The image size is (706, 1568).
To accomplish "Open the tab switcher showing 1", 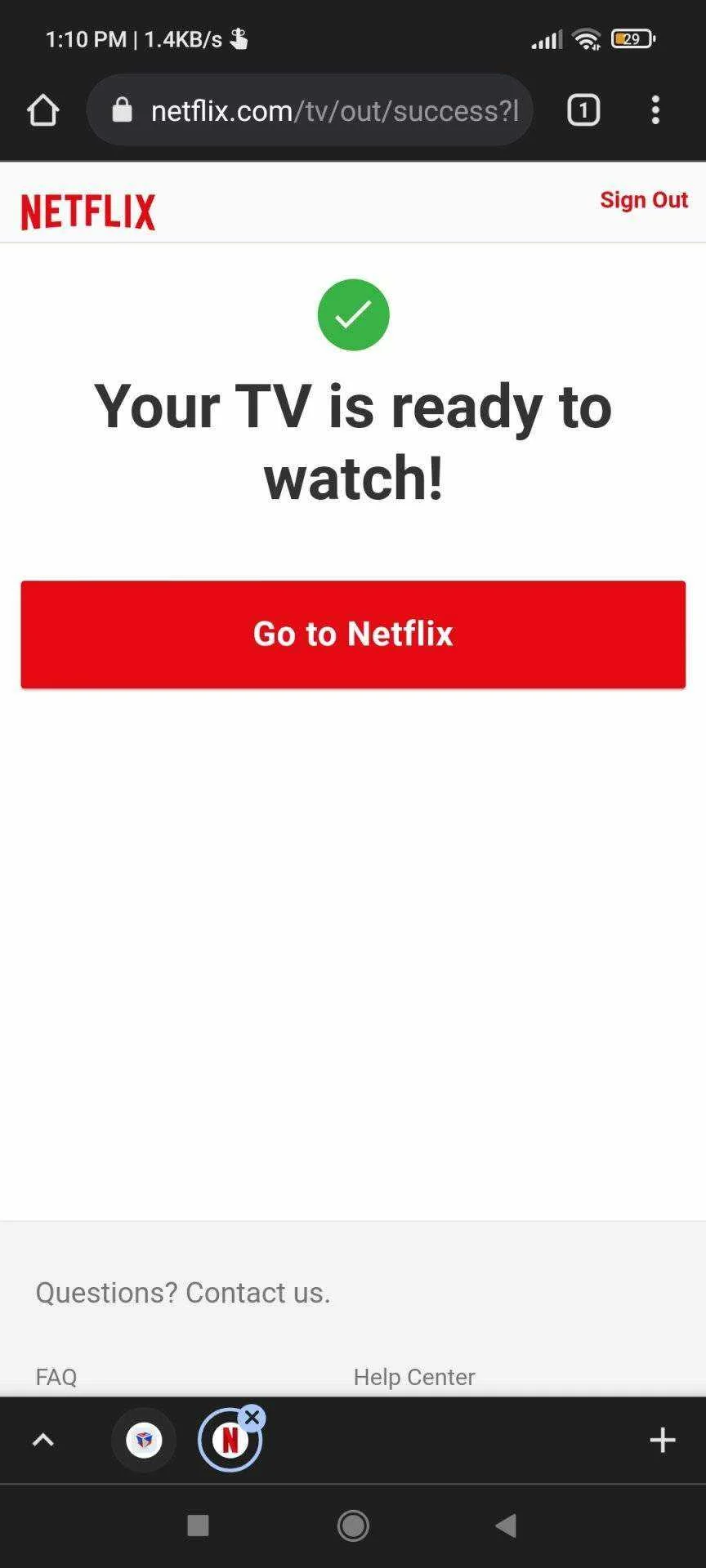I will 583,110.
